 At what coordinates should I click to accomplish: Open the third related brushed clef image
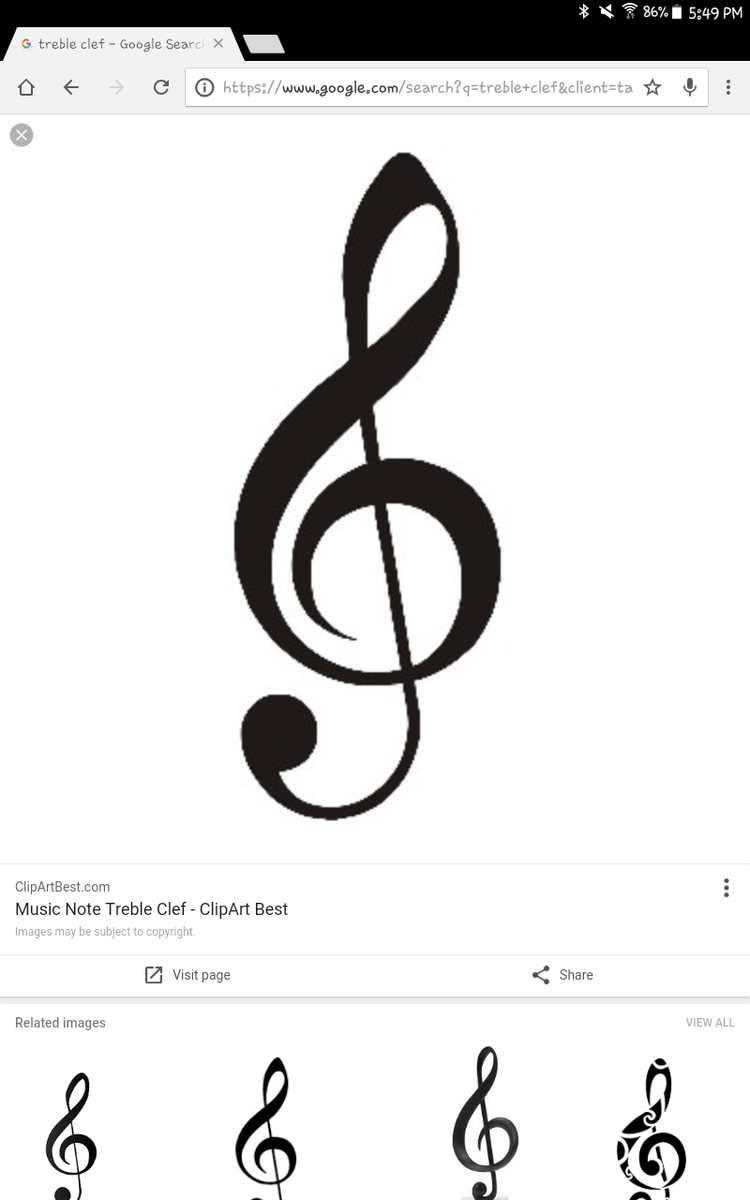tap(484, 1125)
